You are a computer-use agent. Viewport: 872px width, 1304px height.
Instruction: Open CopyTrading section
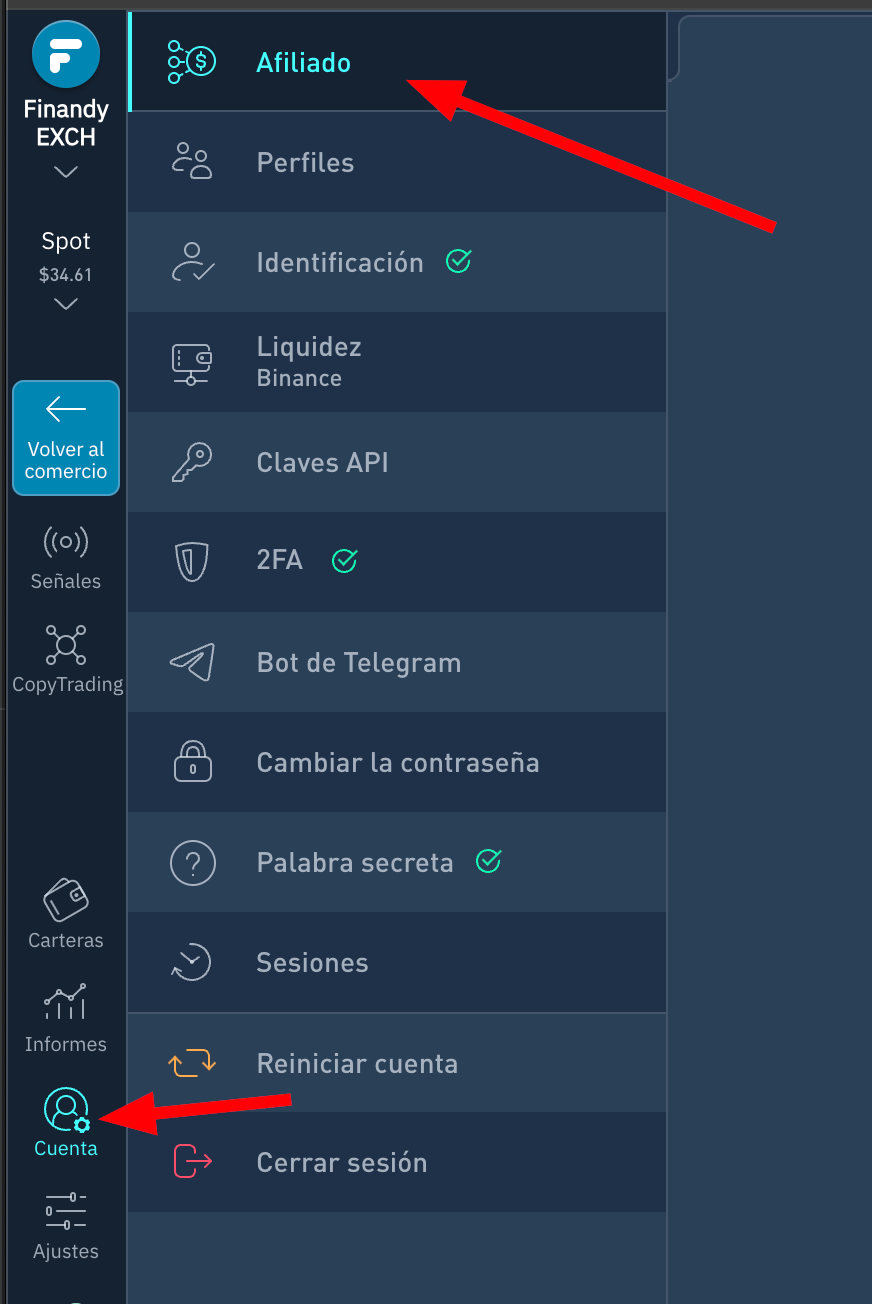[66, 659]
